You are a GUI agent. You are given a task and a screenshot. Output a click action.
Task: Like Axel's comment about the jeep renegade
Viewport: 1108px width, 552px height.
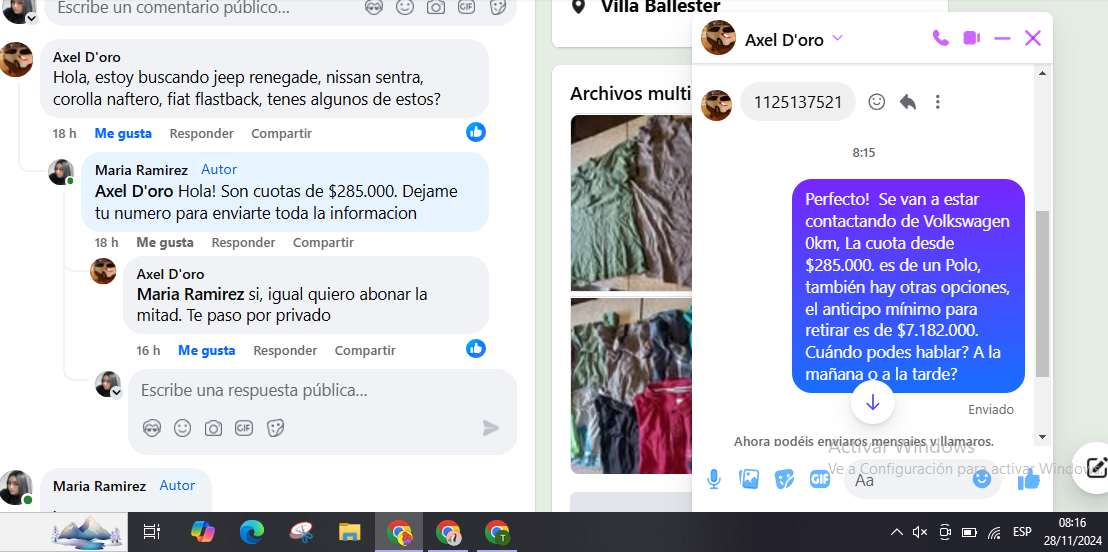tap(123, 133)
